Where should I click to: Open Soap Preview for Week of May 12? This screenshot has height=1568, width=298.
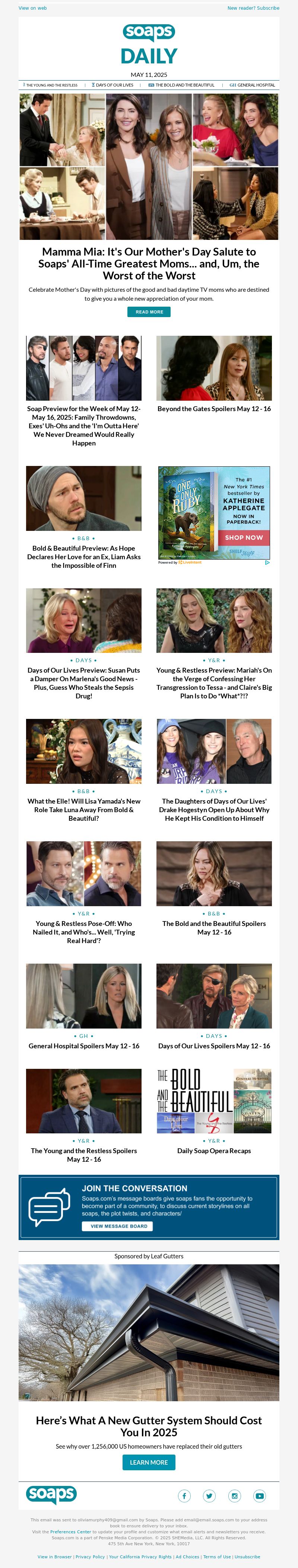point(84,425)
